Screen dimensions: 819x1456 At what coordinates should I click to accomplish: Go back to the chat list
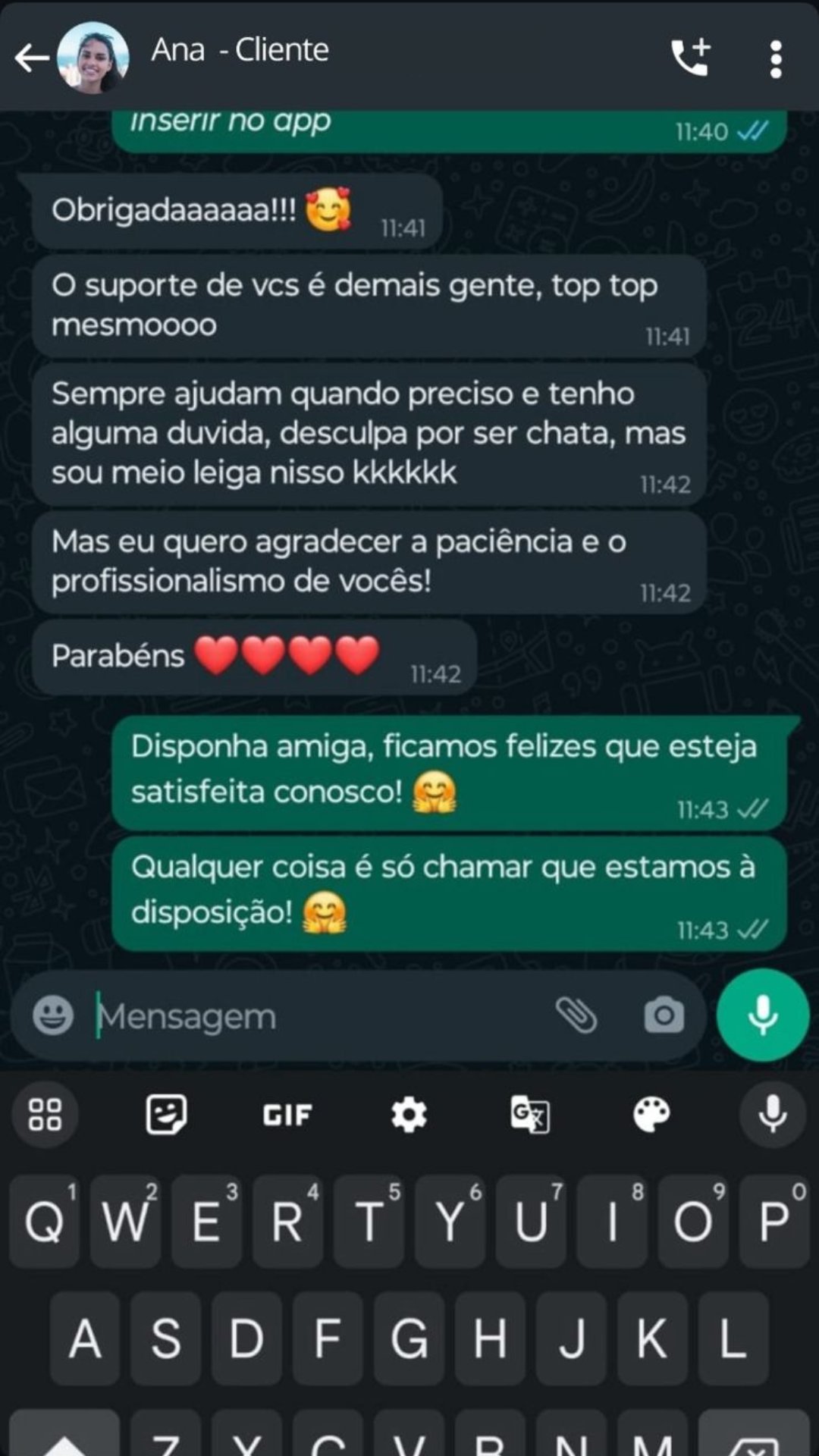32,58
